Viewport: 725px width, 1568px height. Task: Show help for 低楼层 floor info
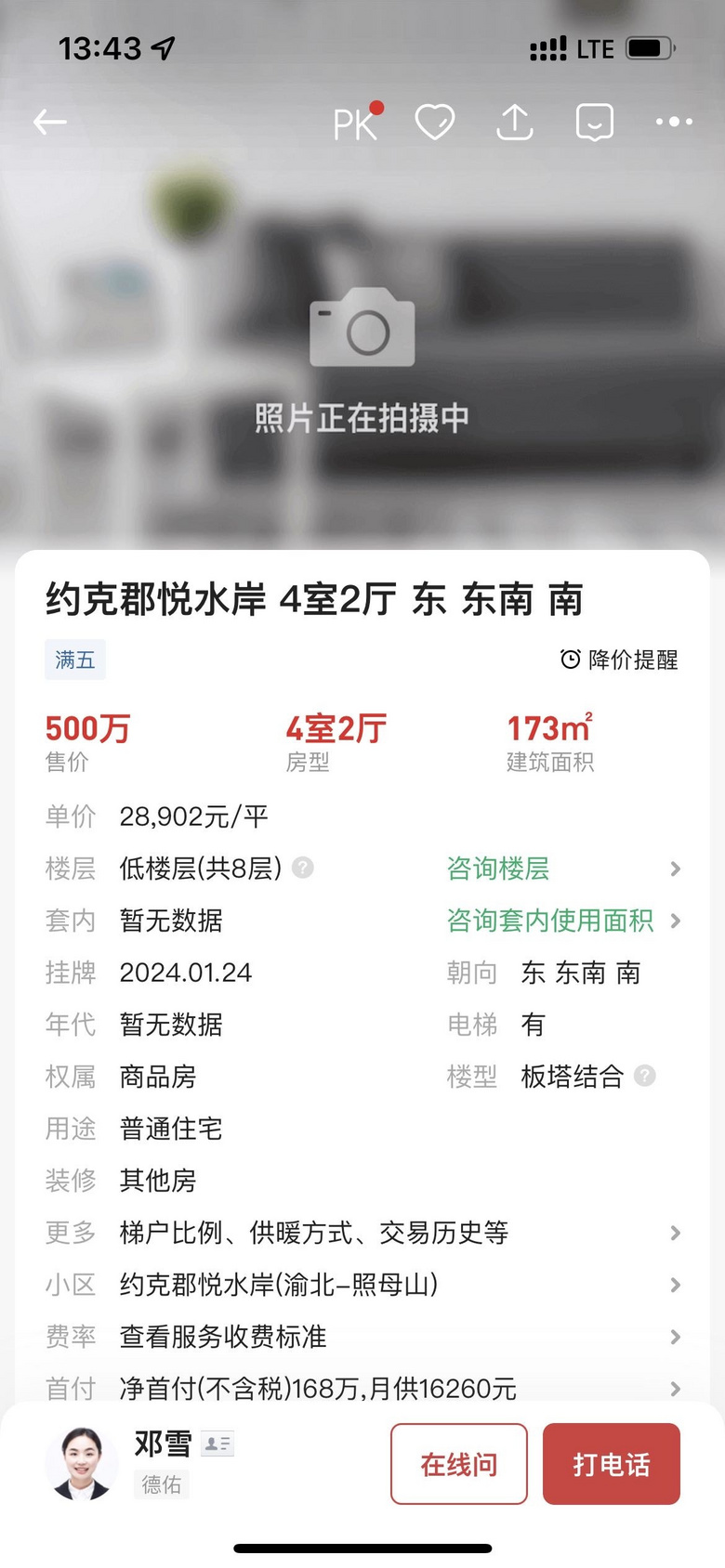point(303,868)
